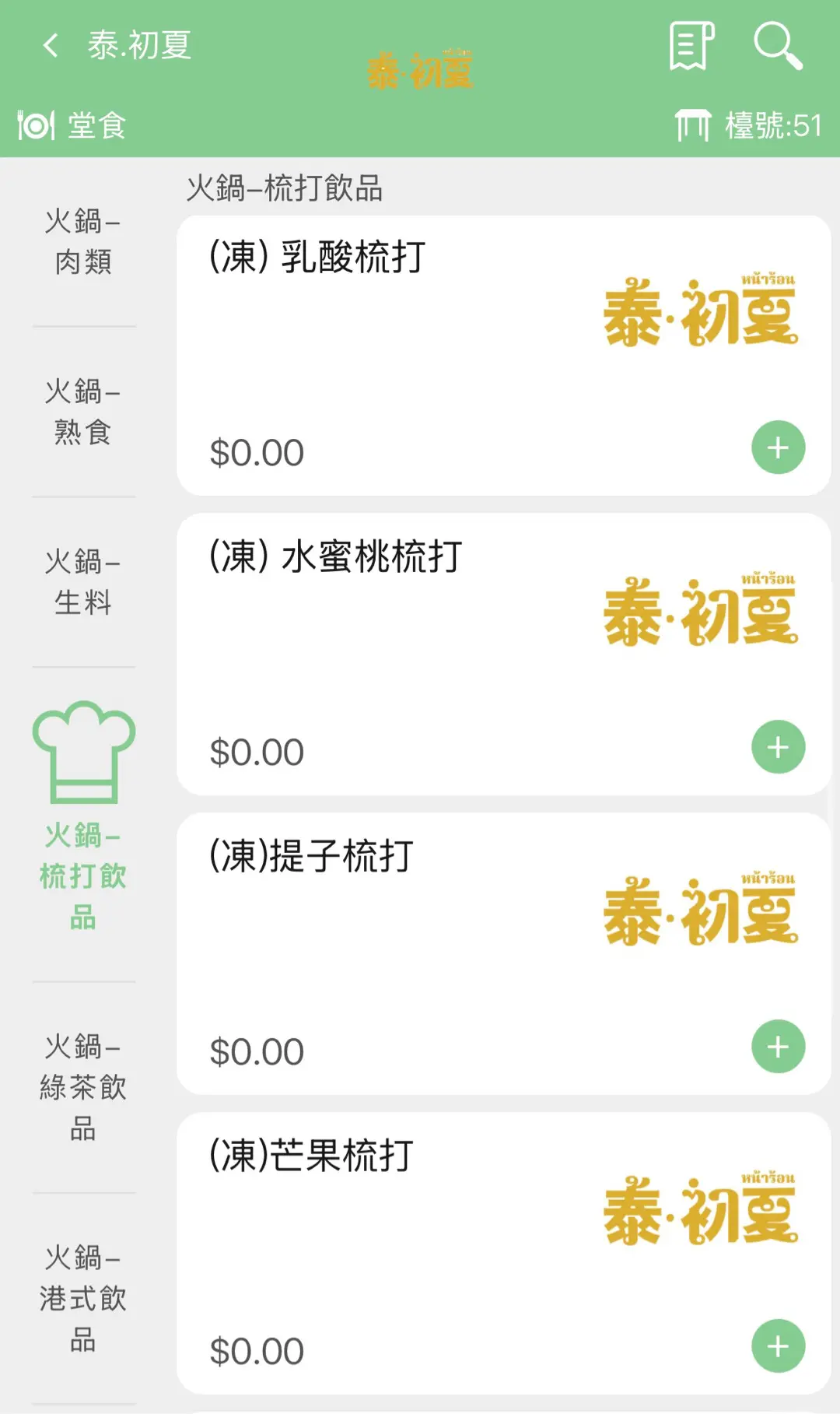Open the order receipt icon
Image resolution: width=840 pixels, height=1414 pixels.
(x=691, y=46)
